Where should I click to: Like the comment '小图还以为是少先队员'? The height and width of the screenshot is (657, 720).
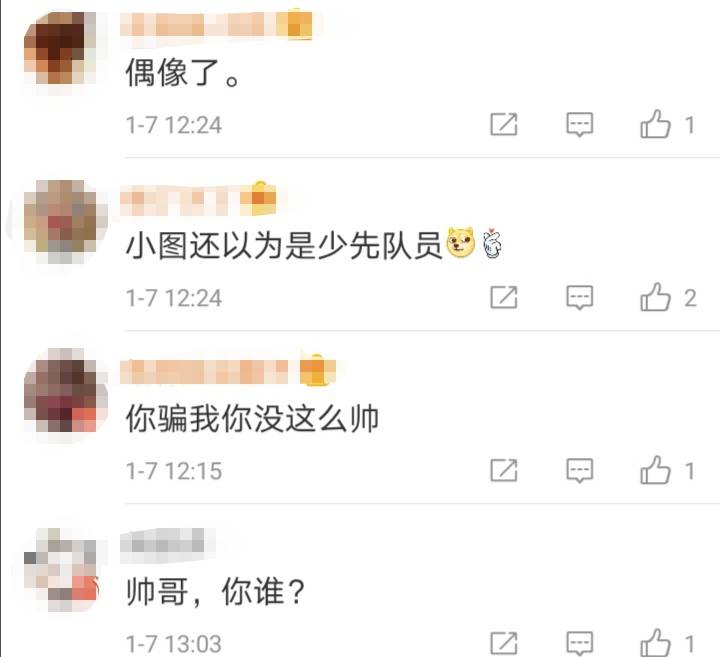coord(655,297)
